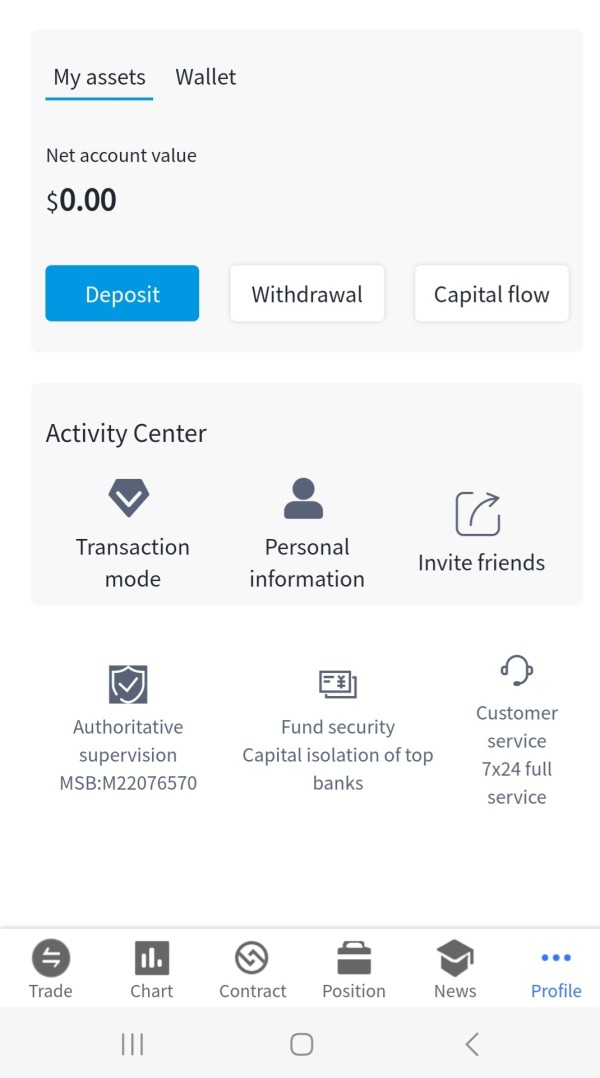This screenshot has height=1078, width=600.
Task: Switch to the Wallet tab
Action: point(205,77)
